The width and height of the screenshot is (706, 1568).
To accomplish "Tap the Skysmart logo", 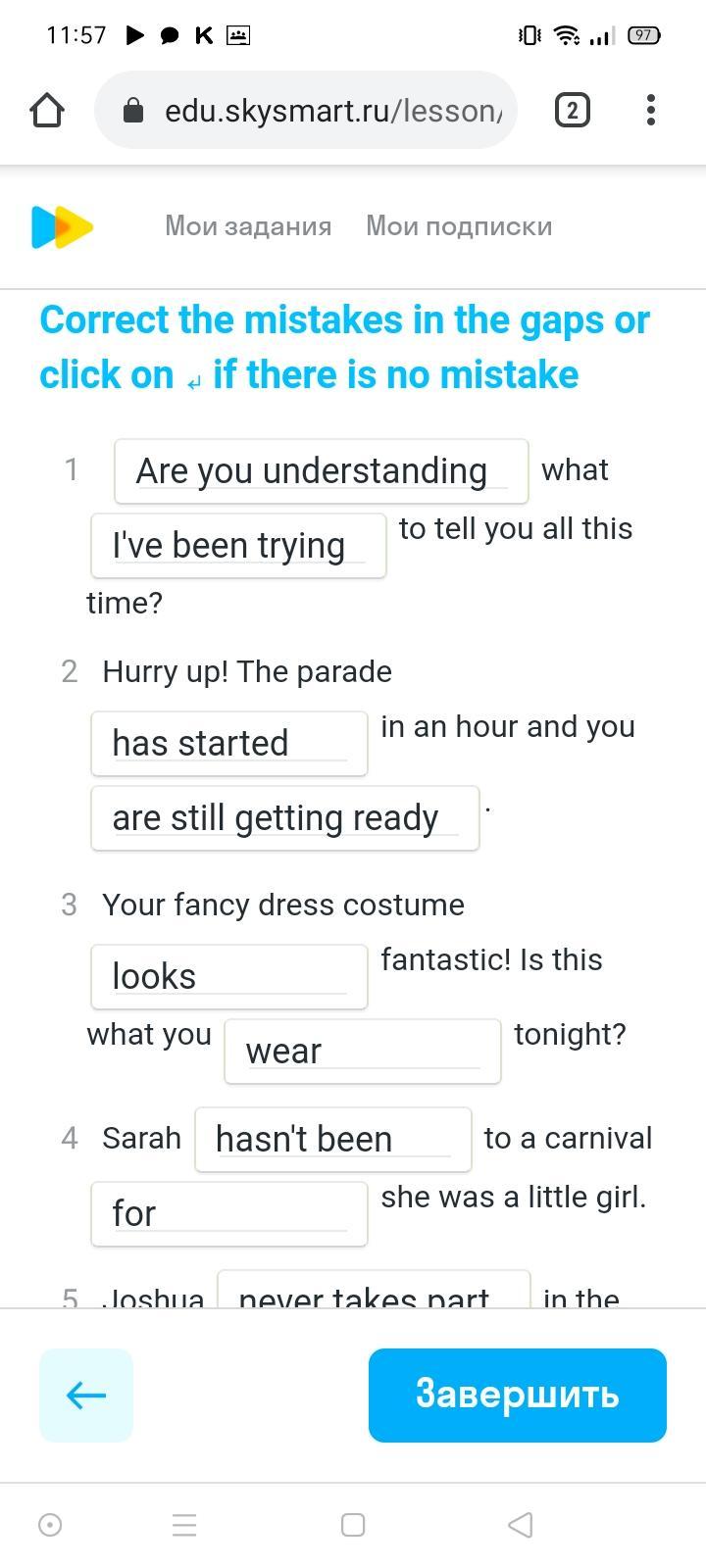I will [x=62, y=226].
